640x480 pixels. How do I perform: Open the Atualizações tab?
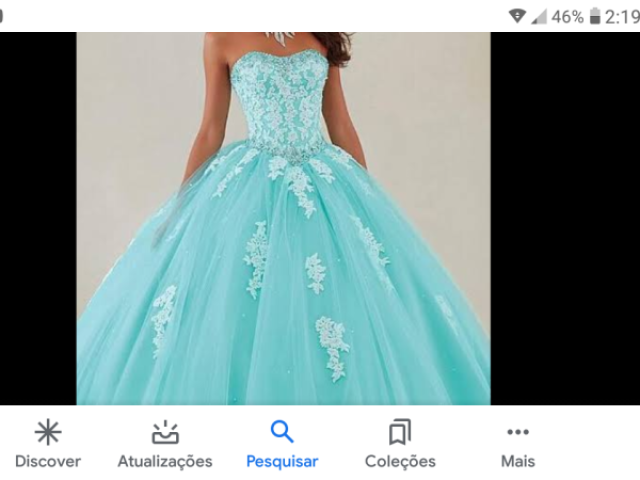165,443
